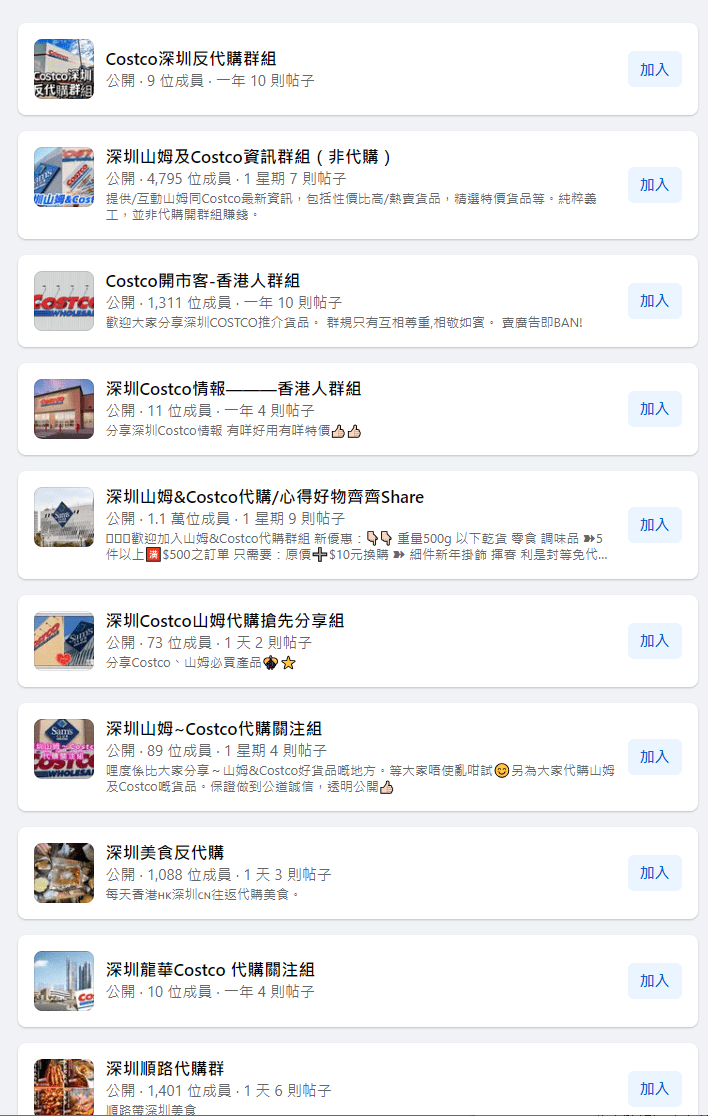Join the 深圳美食反代購 group
708x1116 pixels.
coord(654,873)
